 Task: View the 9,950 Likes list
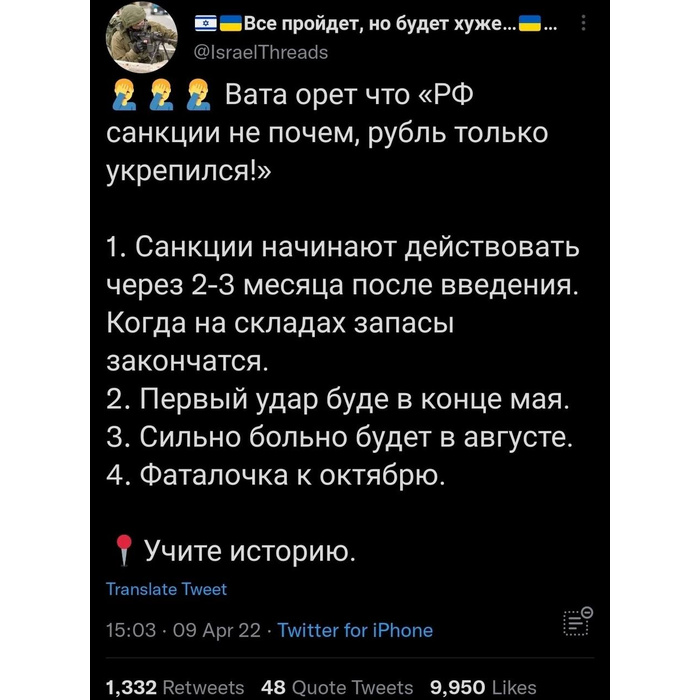tap(483, 687)
